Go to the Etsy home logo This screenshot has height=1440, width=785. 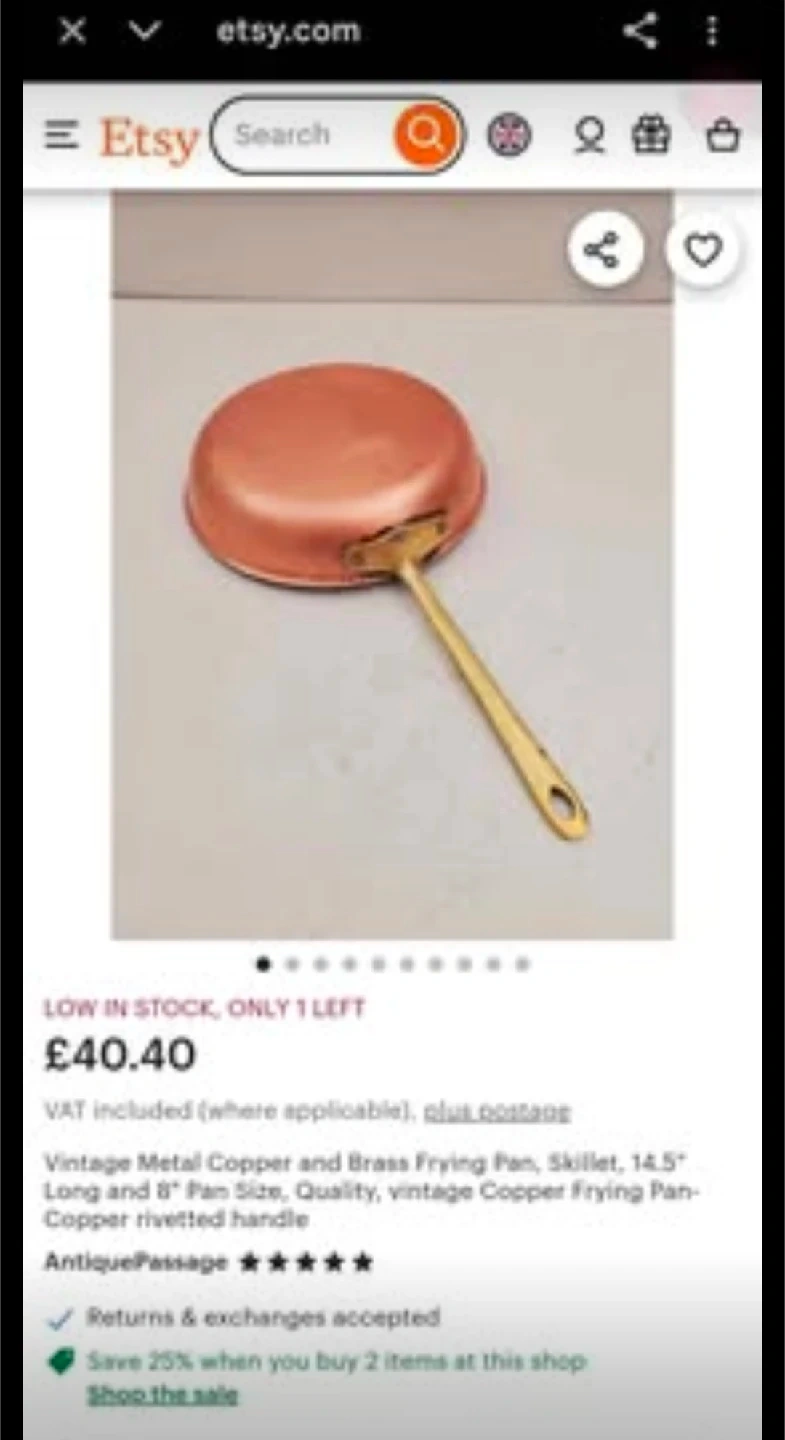coord(148,139)
